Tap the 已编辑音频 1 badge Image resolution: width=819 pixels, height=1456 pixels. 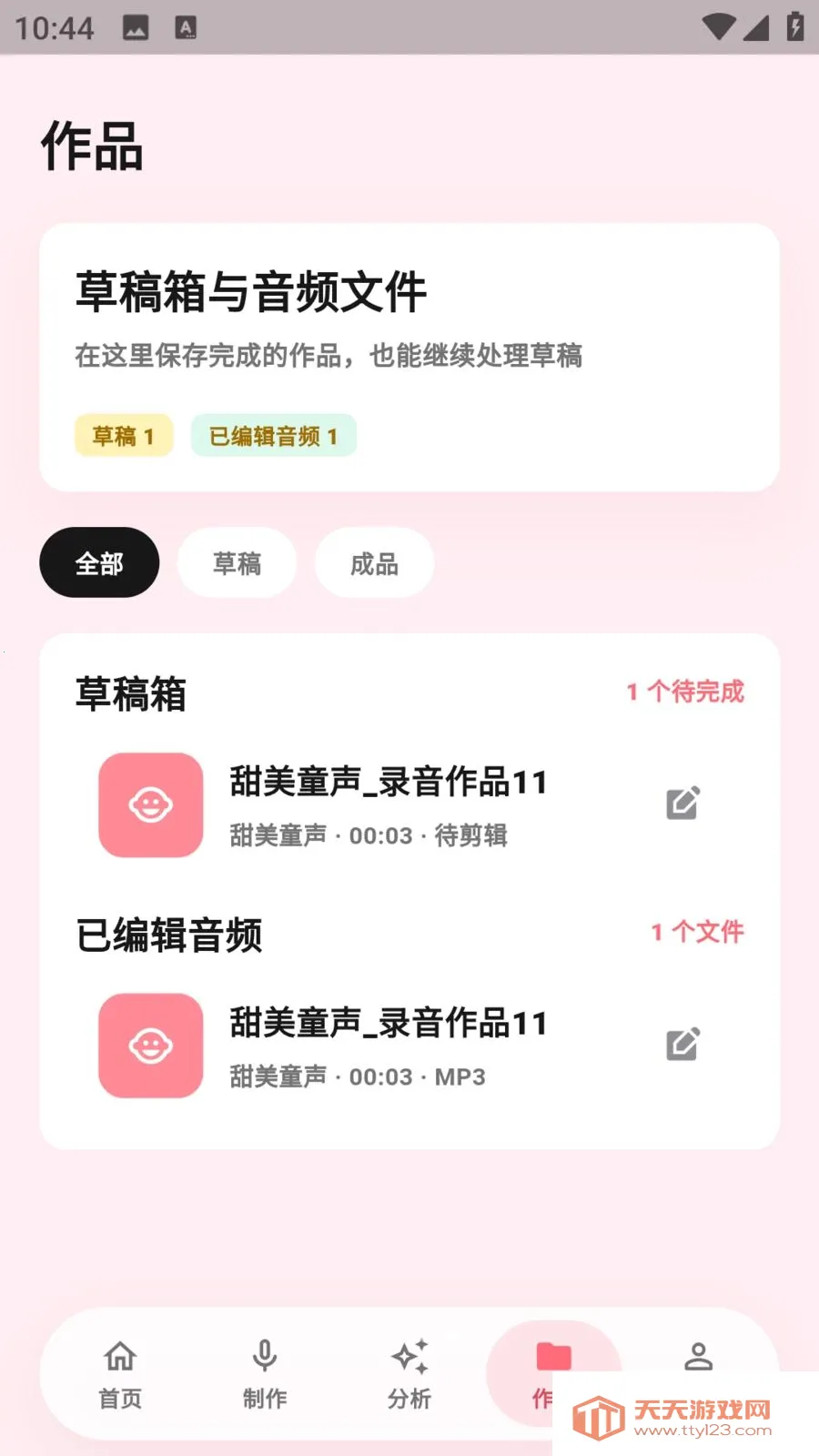click(x=274, y=436)
